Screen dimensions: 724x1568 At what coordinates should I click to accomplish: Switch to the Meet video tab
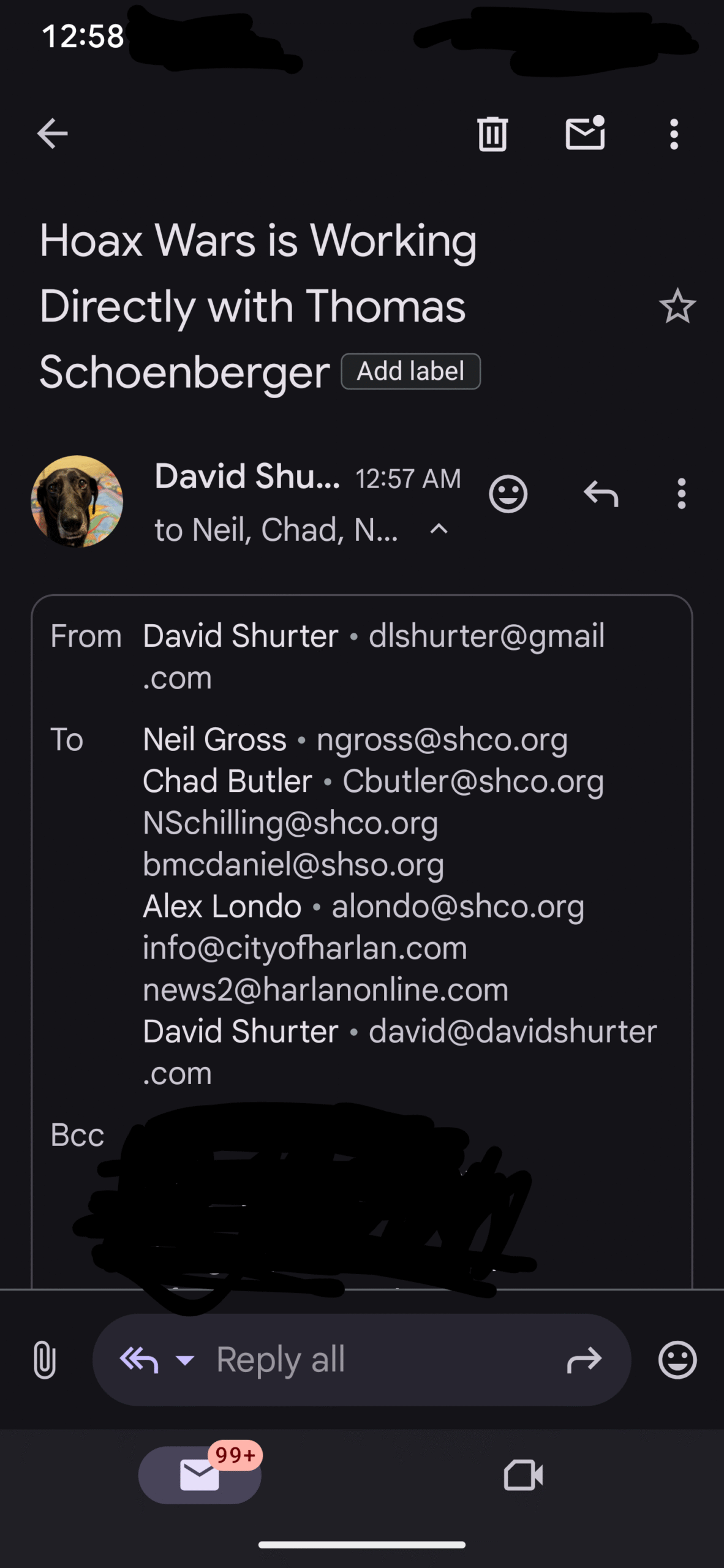(524, 1475)
